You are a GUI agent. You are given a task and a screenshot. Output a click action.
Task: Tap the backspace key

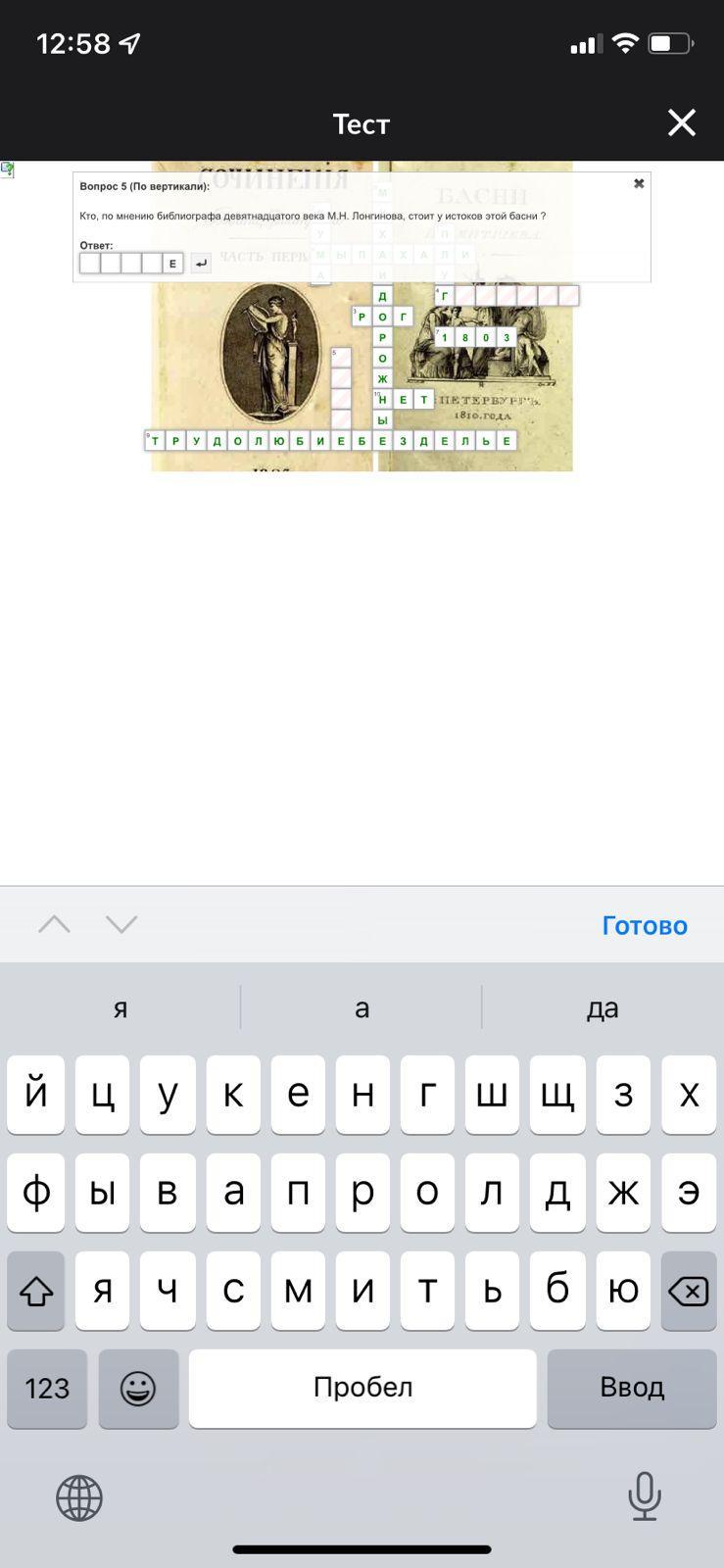[x=688, y=1291]
